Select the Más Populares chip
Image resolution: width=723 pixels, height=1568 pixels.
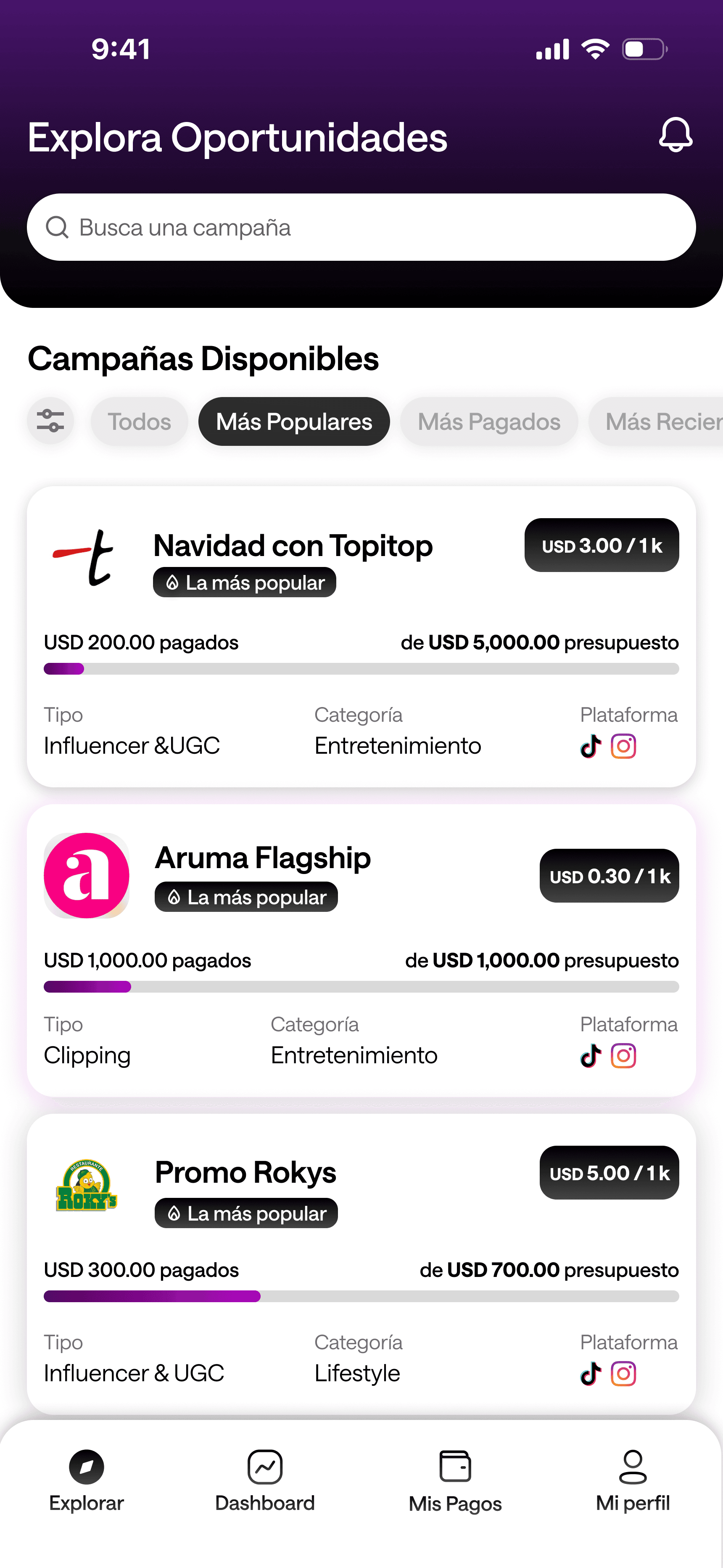pyautogui.click(x=294, y=421)
